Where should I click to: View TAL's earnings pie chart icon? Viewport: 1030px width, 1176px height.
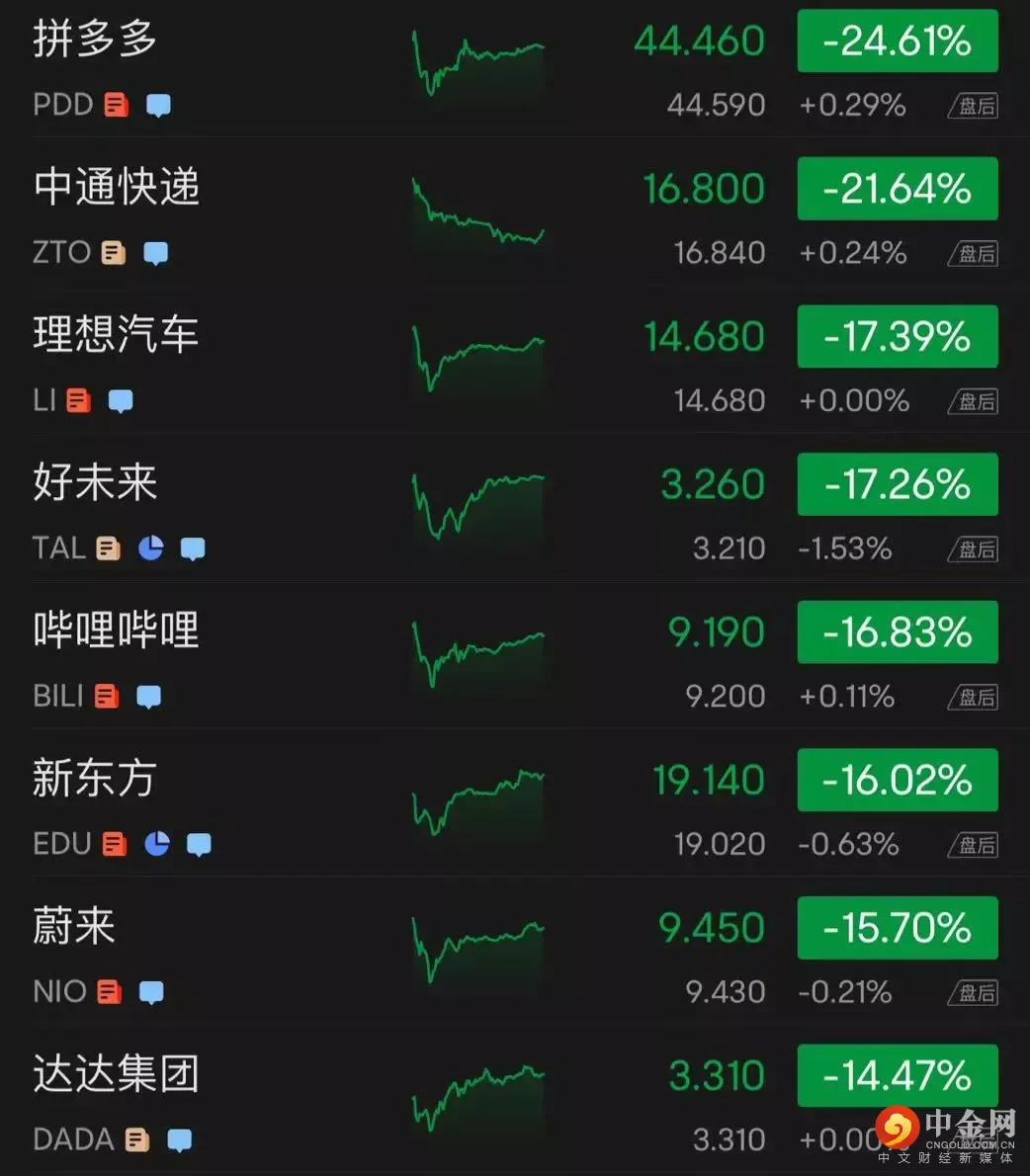(x=149, y=547)
